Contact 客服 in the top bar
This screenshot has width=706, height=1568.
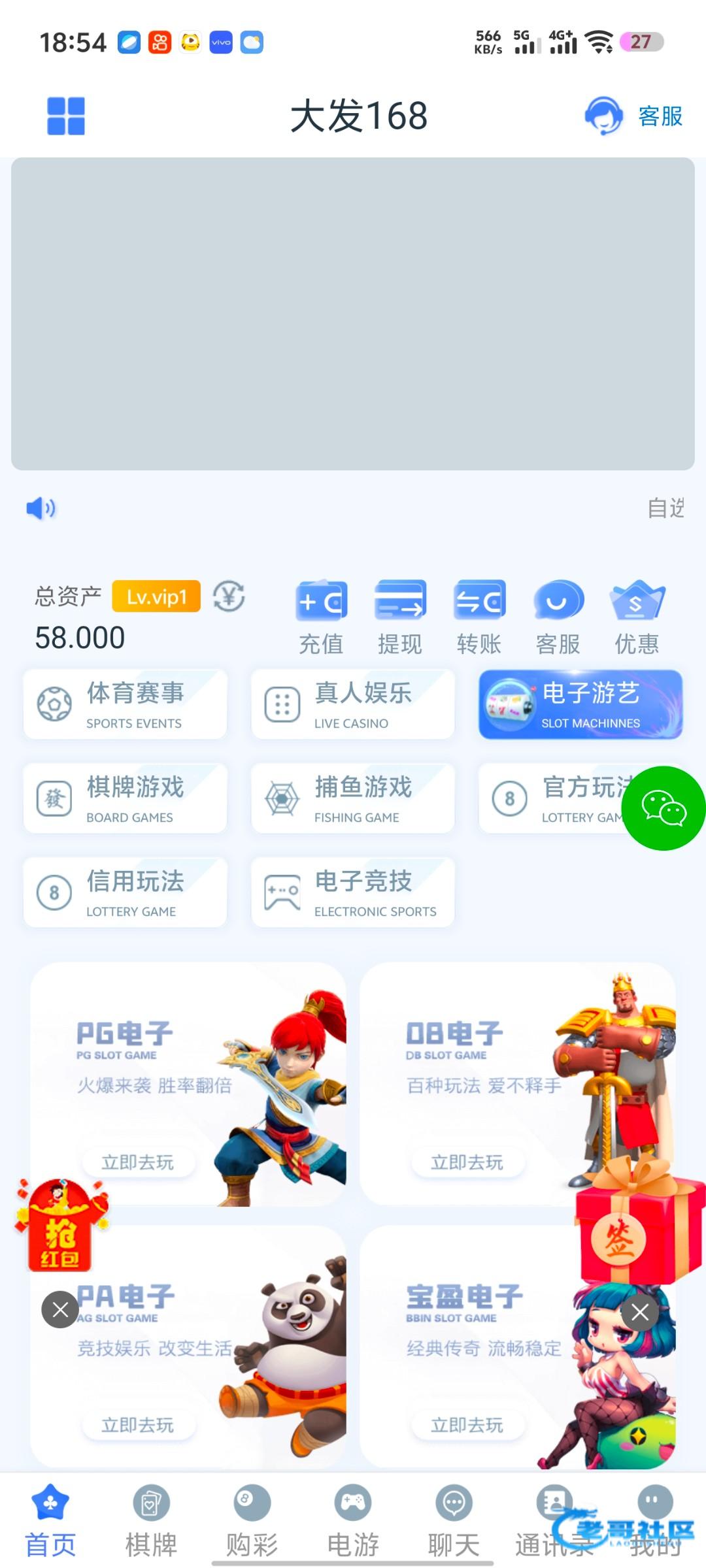(x=634, y=116)
